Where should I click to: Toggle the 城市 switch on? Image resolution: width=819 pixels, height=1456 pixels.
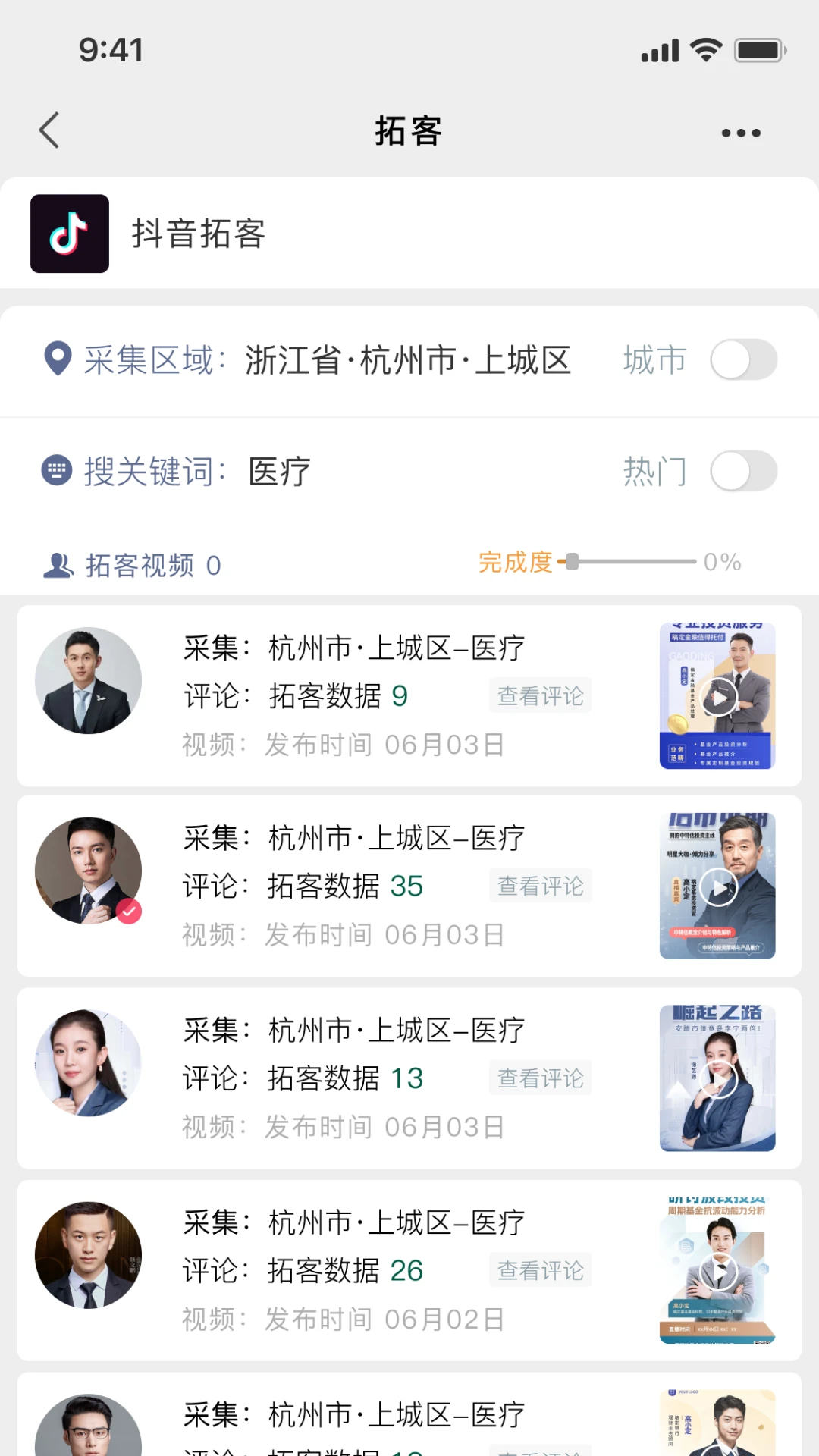click(x=743, y=360)
